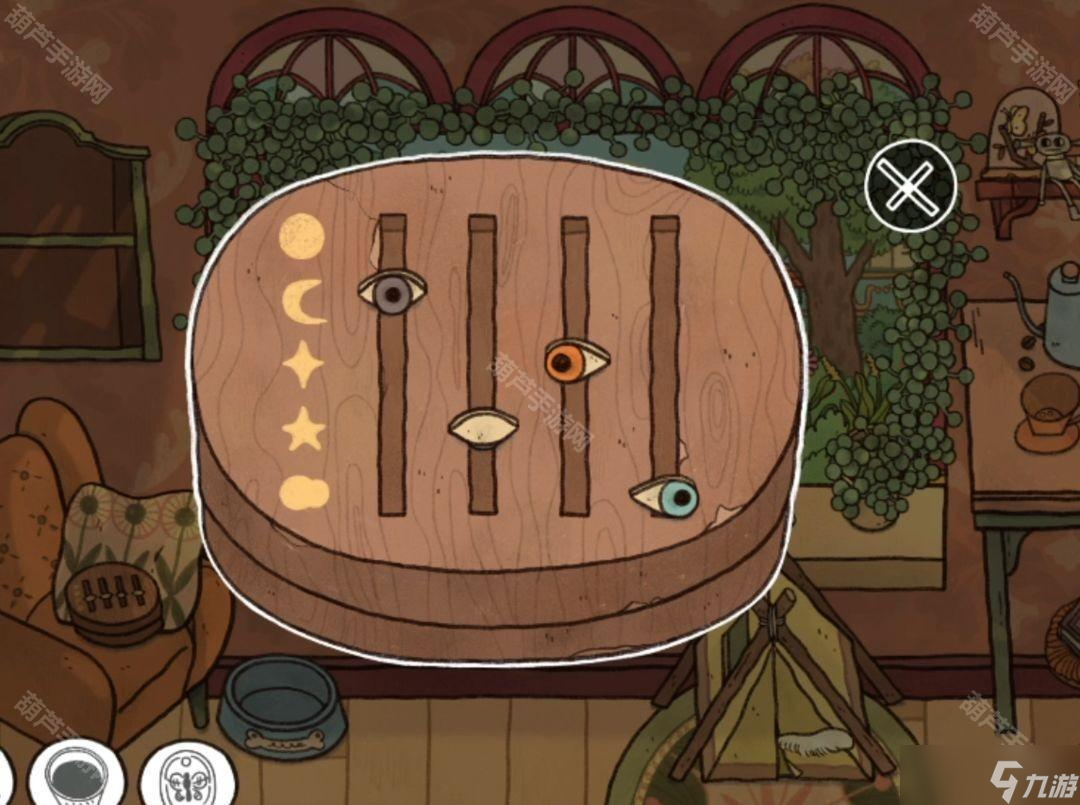1080x805 pixels.
Task: Select the closed cream eye slider
Action: coord(483,428)
